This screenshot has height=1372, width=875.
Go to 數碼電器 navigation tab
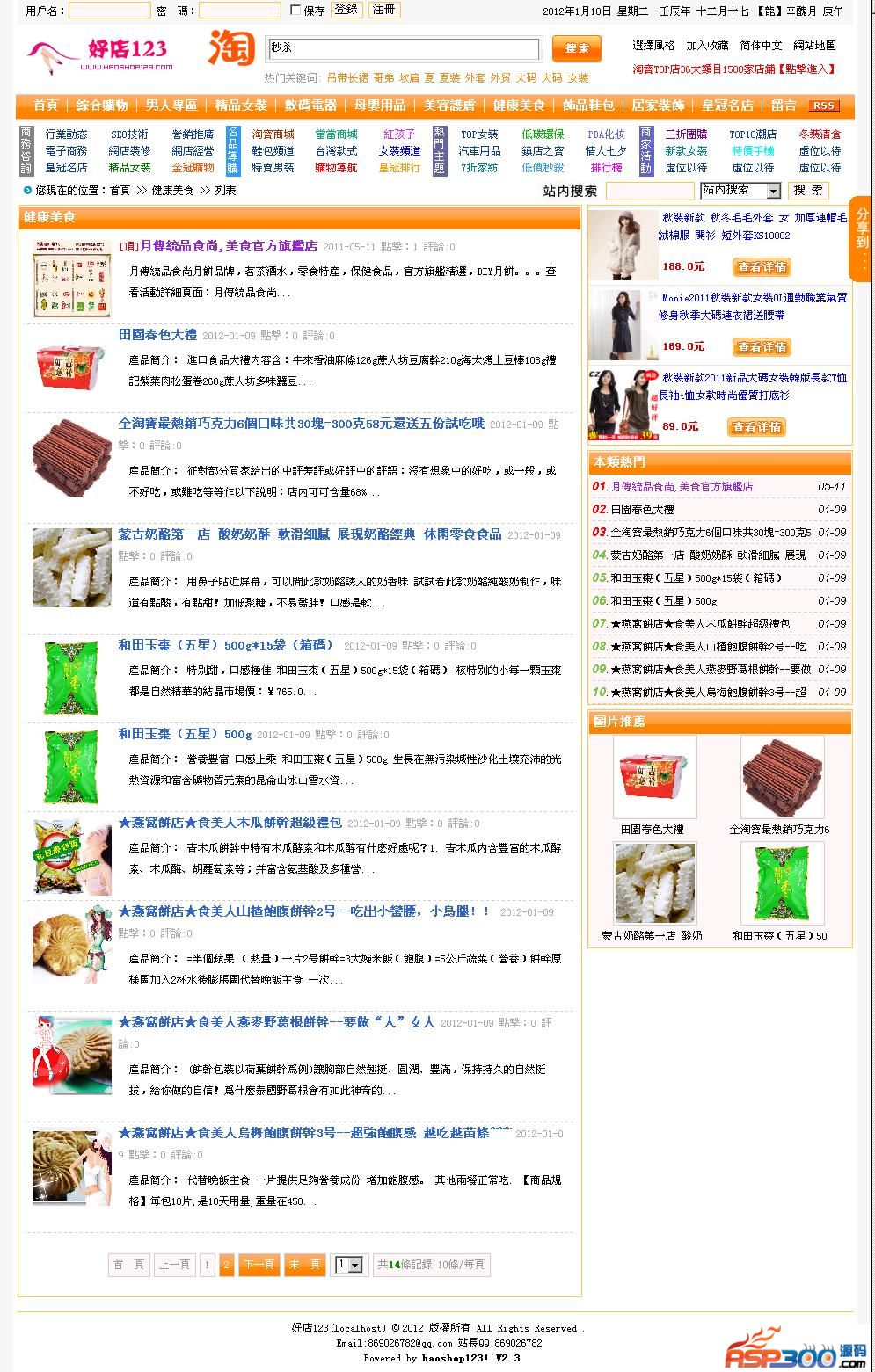(310, 105)
